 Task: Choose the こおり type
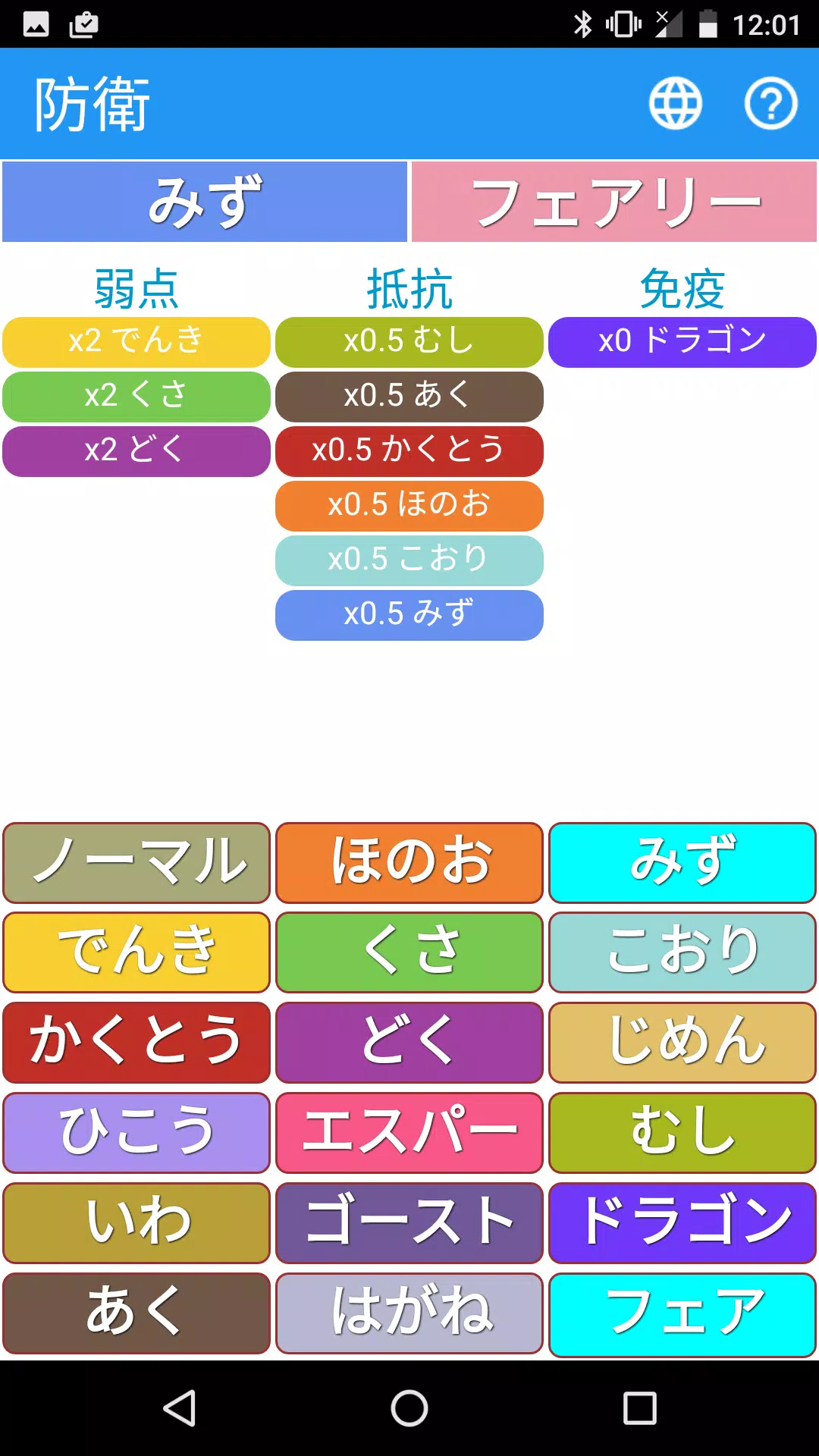pos(682,952)
